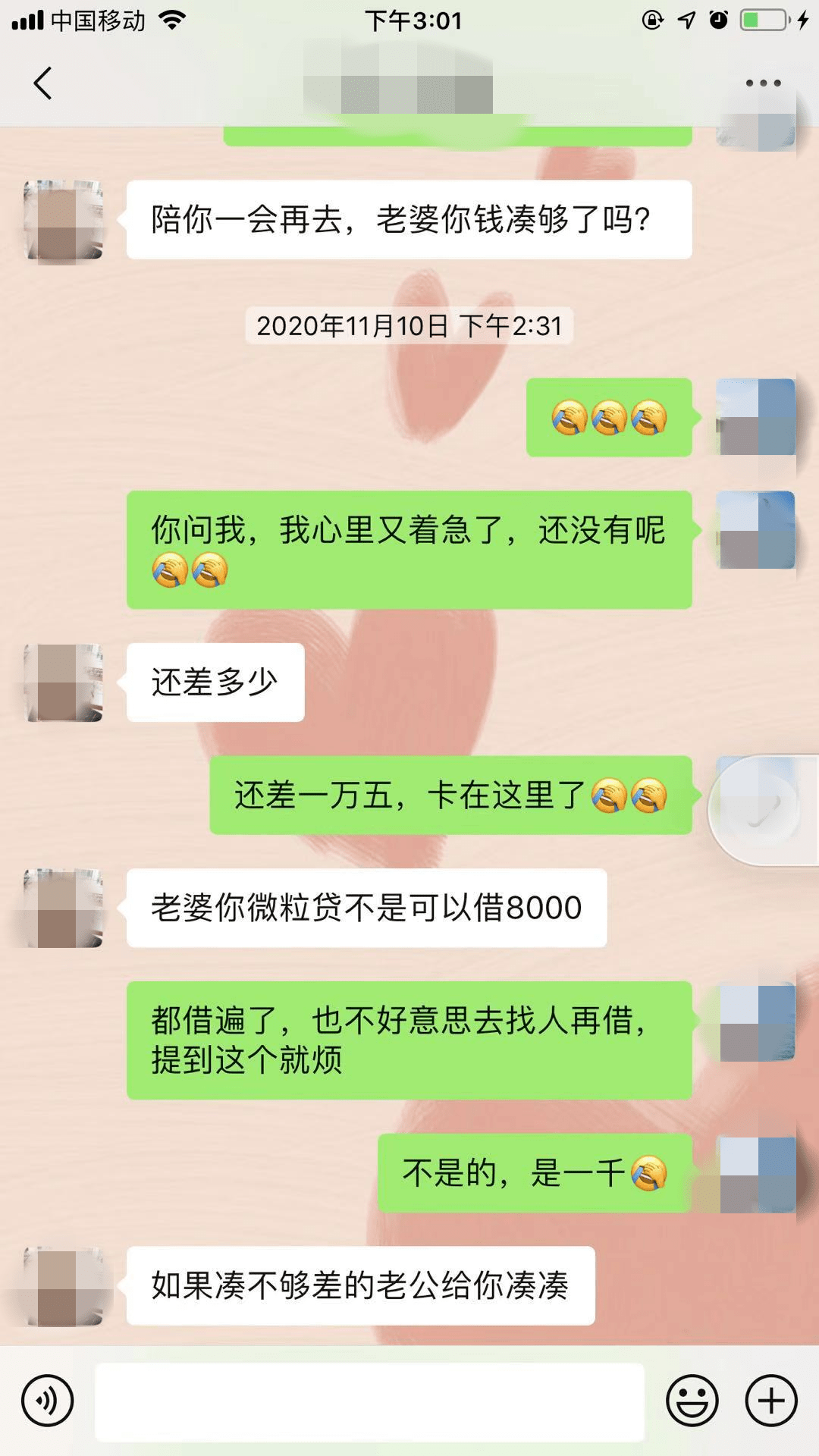Tap the back chevron to leave the chat
This screenshot has width=819, height=1456.
coord(43,83)
